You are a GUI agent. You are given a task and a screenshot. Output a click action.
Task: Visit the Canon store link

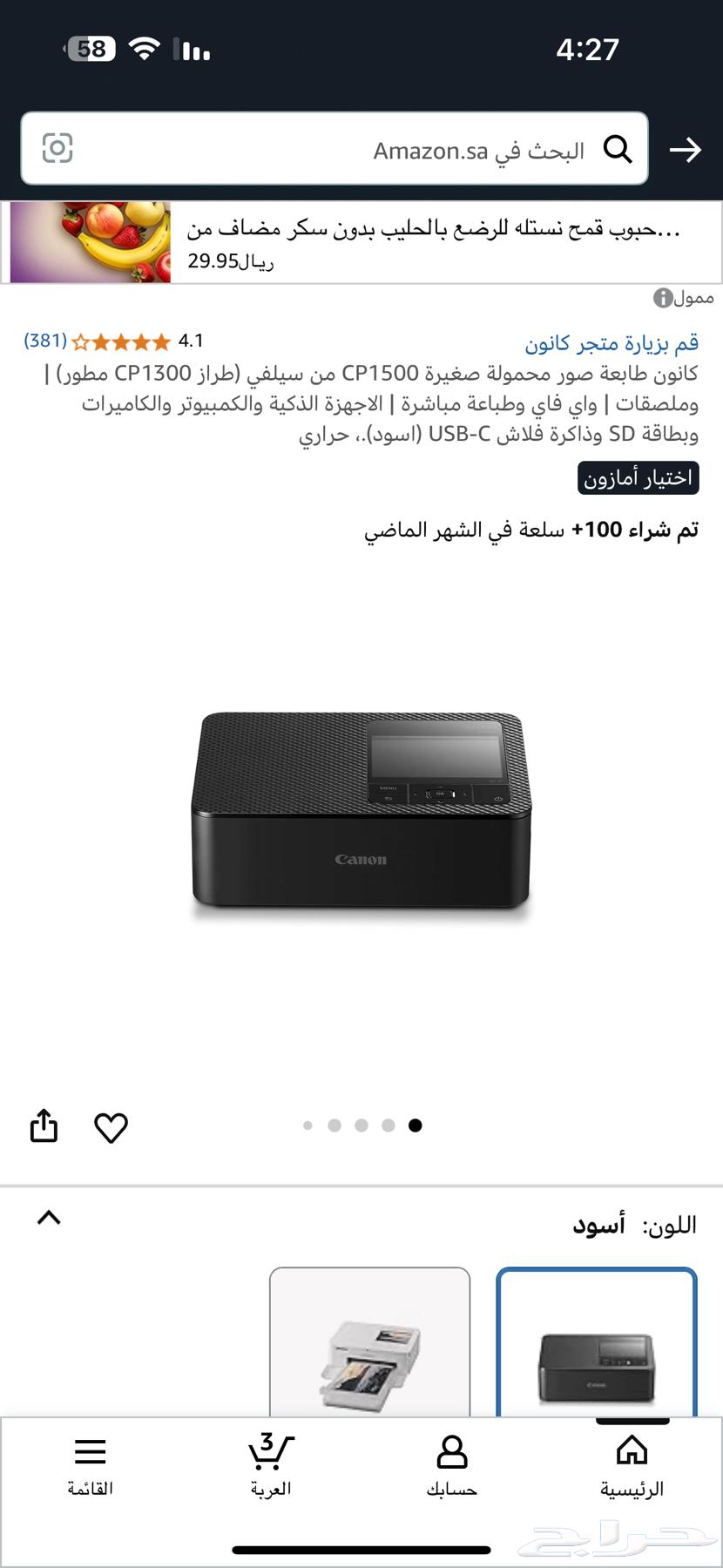coord(612,343)
